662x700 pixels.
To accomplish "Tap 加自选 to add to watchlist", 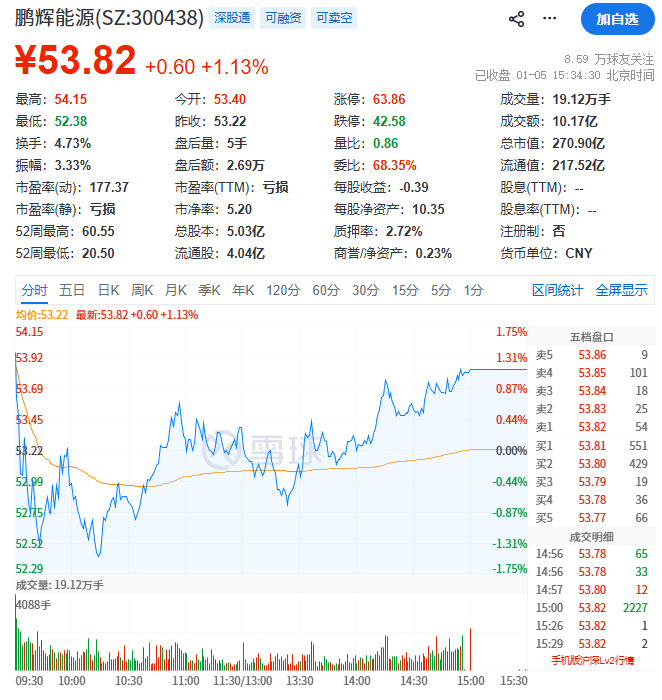I will tap(616, 19).
